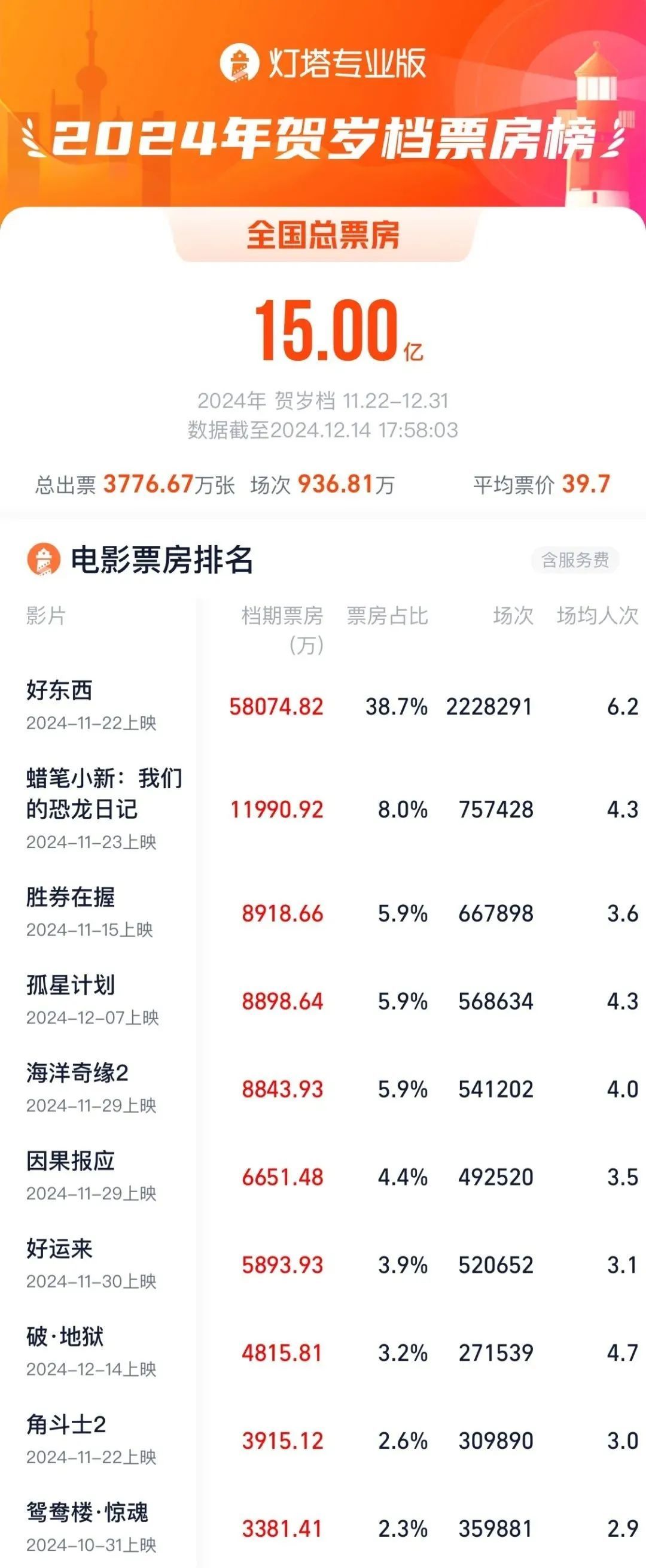Open the 全国总票房 banner
This screenshot has width=646, height=1568.
[x=323, y=239]
